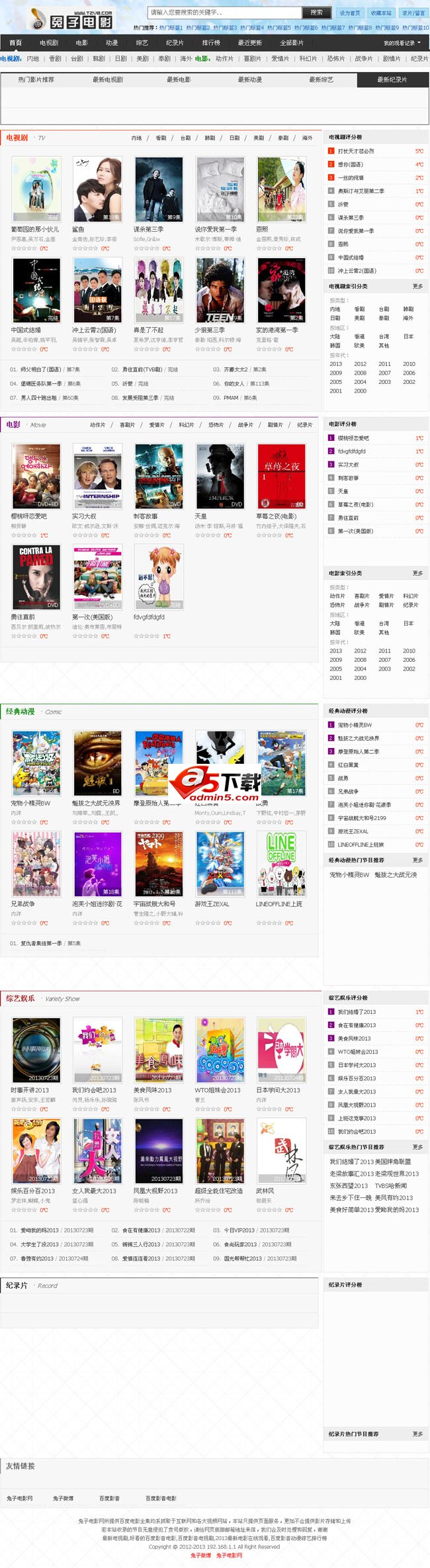
Task: Open the 我的观看记录 dropdown
Action: click(402, 43)
